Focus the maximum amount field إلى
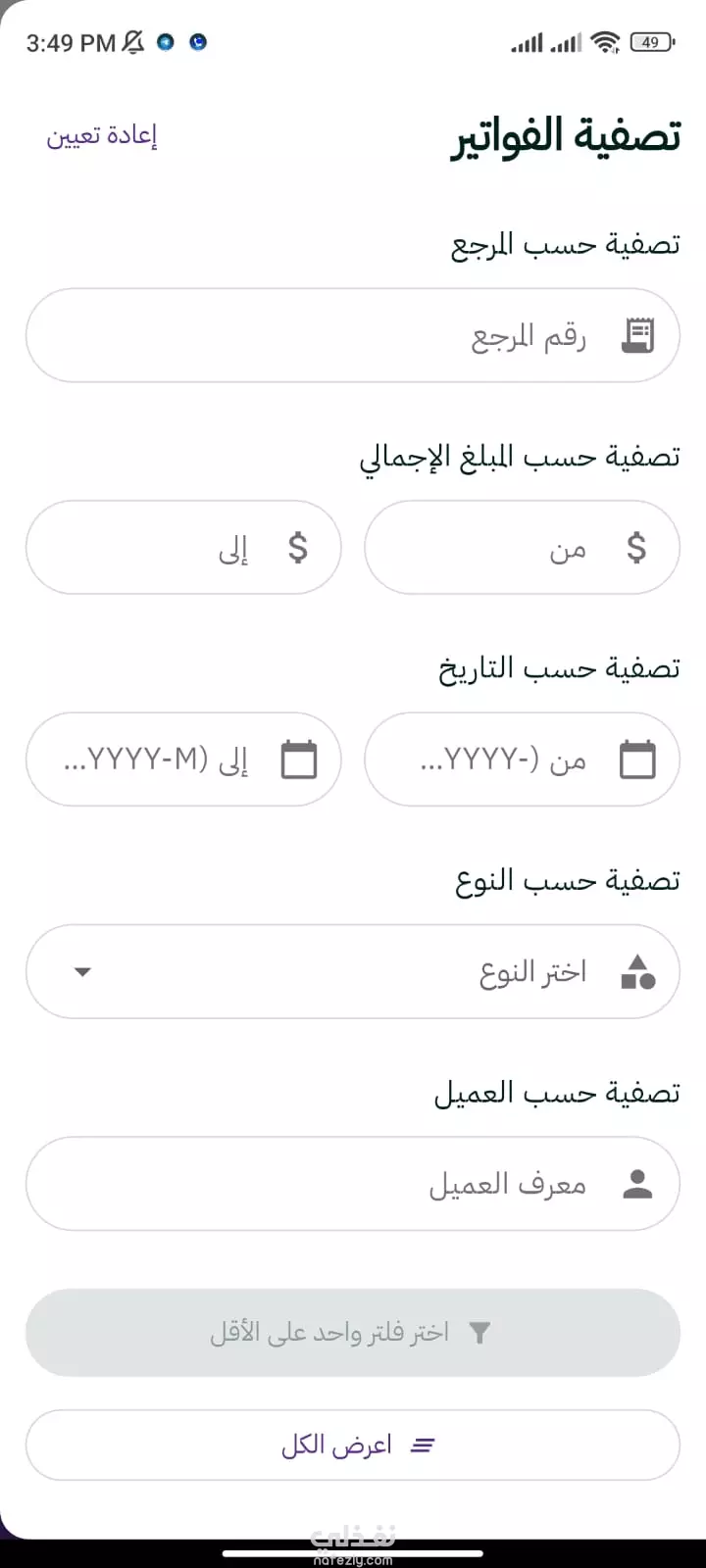The width and height of the screenshot is (706, 1568). pos(183,548)
